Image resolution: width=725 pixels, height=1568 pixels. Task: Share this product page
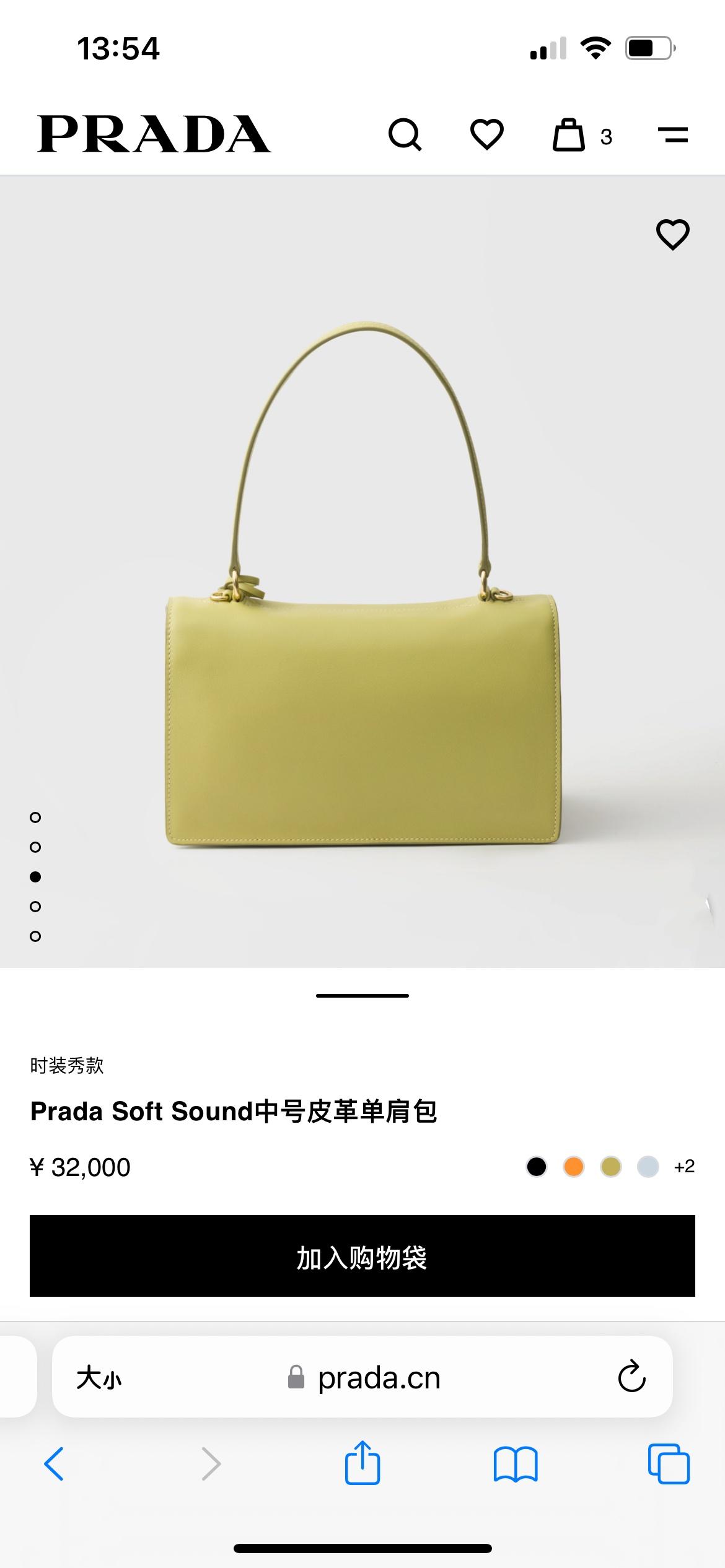tap(362, 1463)
